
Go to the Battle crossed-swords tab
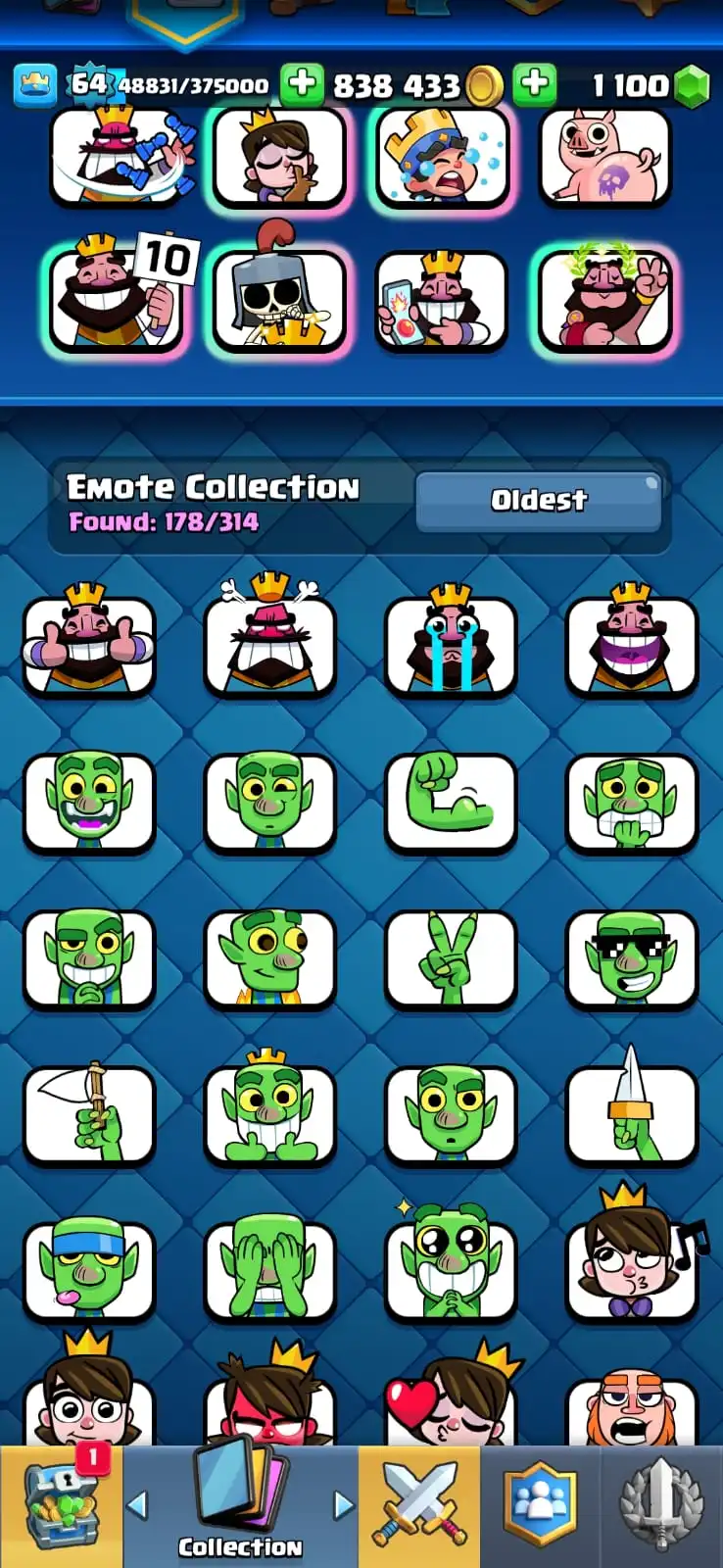(419, 1506)
